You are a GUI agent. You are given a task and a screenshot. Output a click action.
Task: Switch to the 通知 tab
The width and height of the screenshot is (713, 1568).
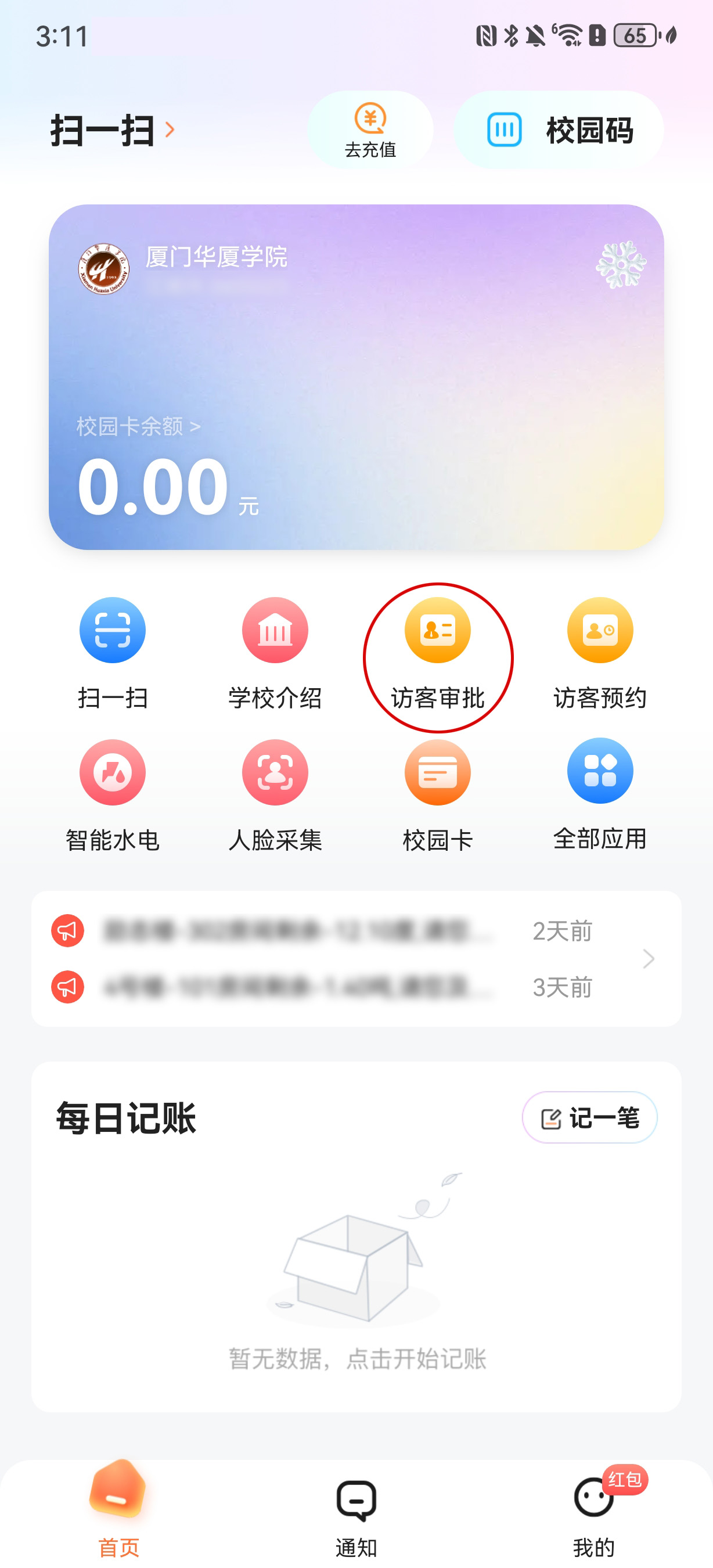tap(356, 1512)
